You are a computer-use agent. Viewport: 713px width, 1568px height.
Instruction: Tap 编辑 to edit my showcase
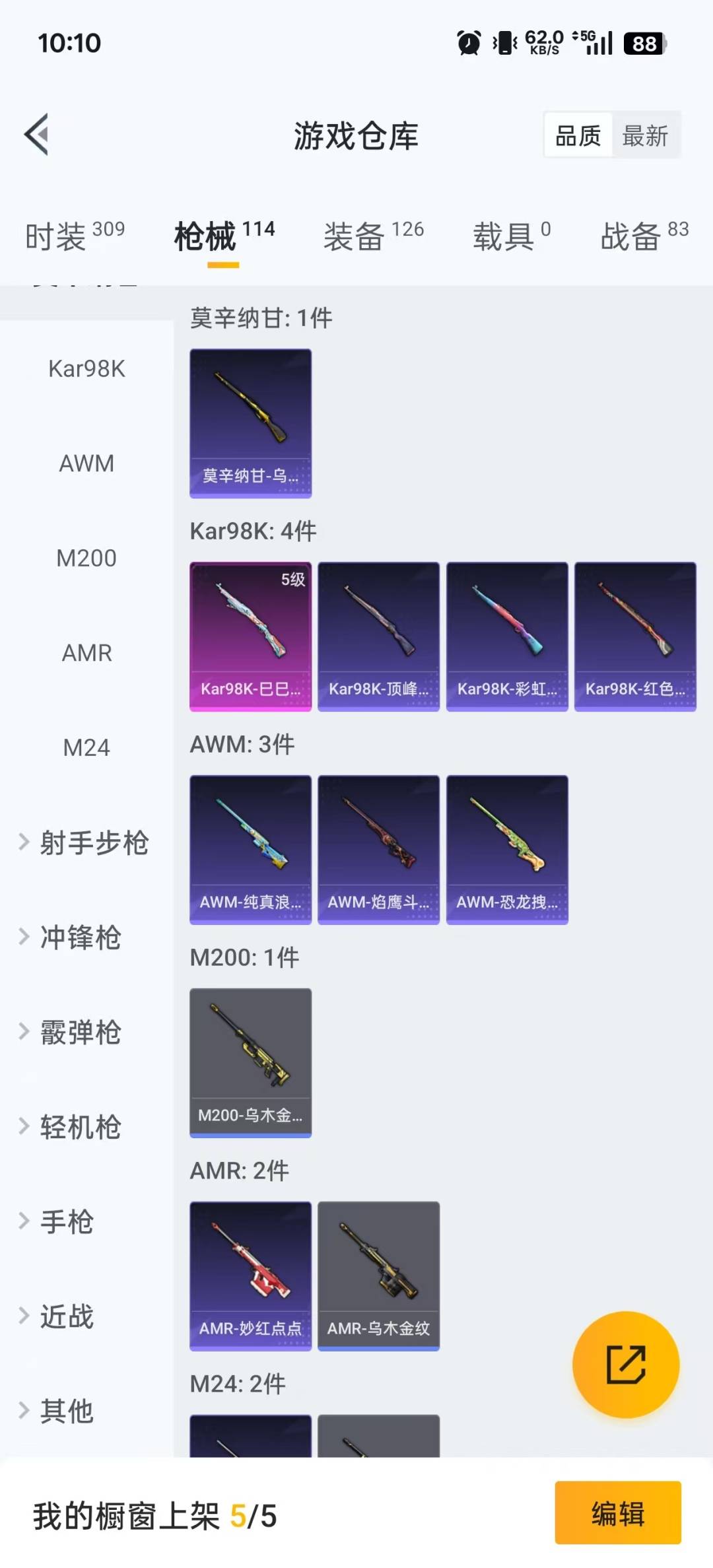coord(617,1513)
